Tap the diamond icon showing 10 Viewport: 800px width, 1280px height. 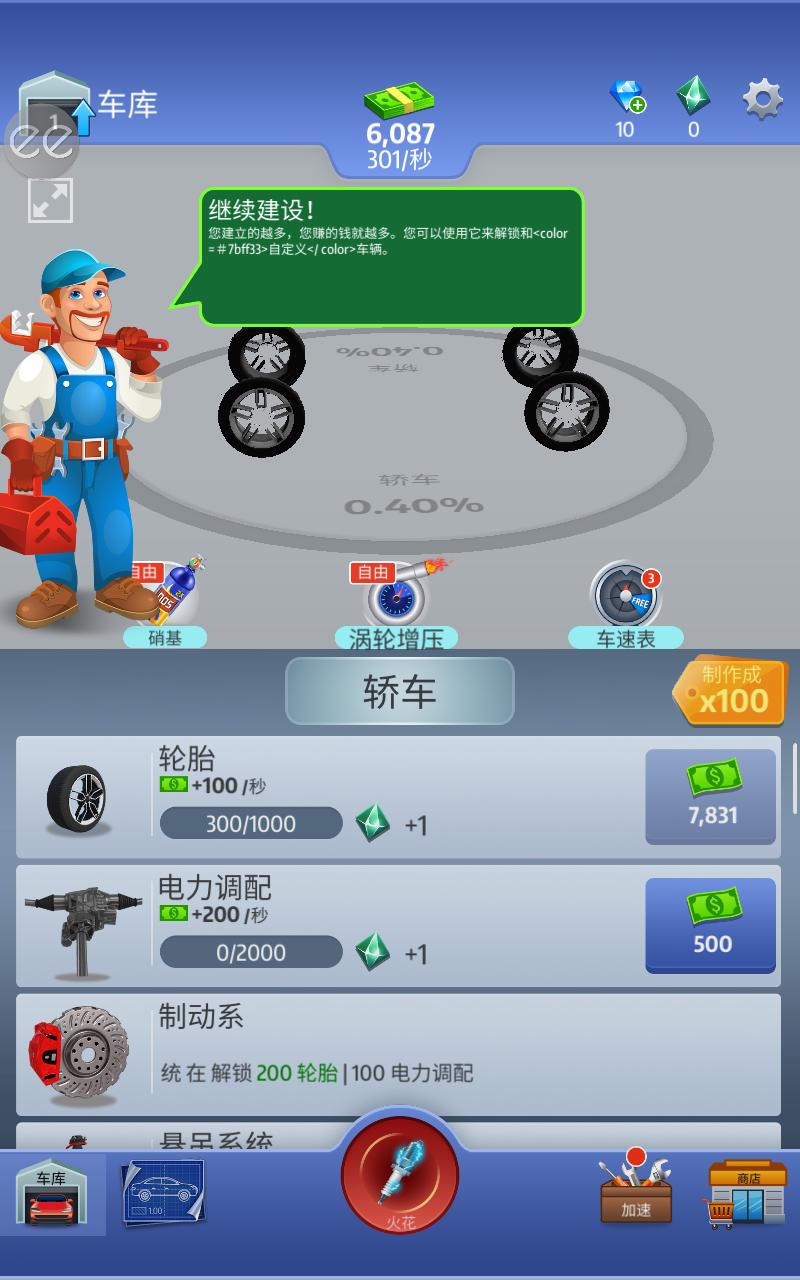point(626,100)
